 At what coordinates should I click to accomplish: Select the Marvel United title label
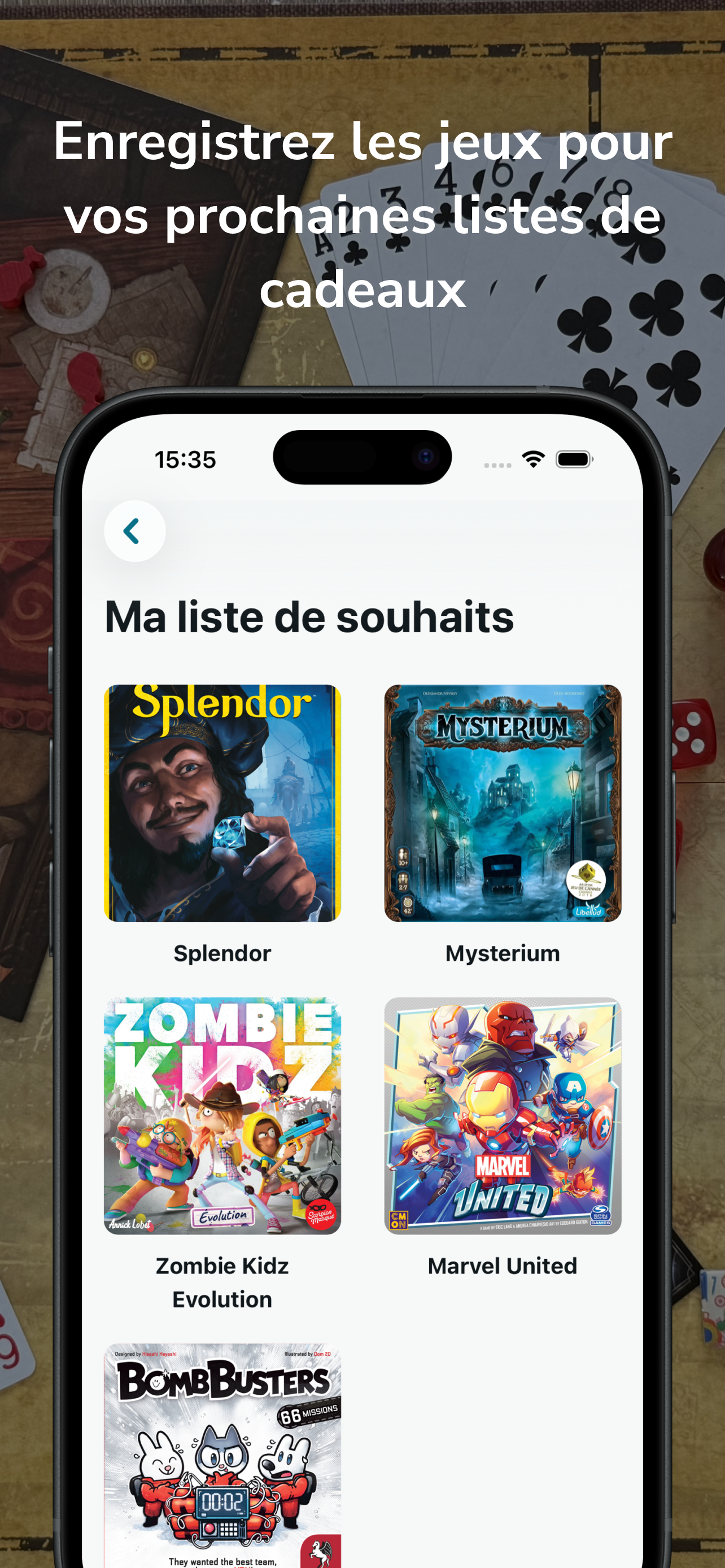click(x=501, y=1265)
